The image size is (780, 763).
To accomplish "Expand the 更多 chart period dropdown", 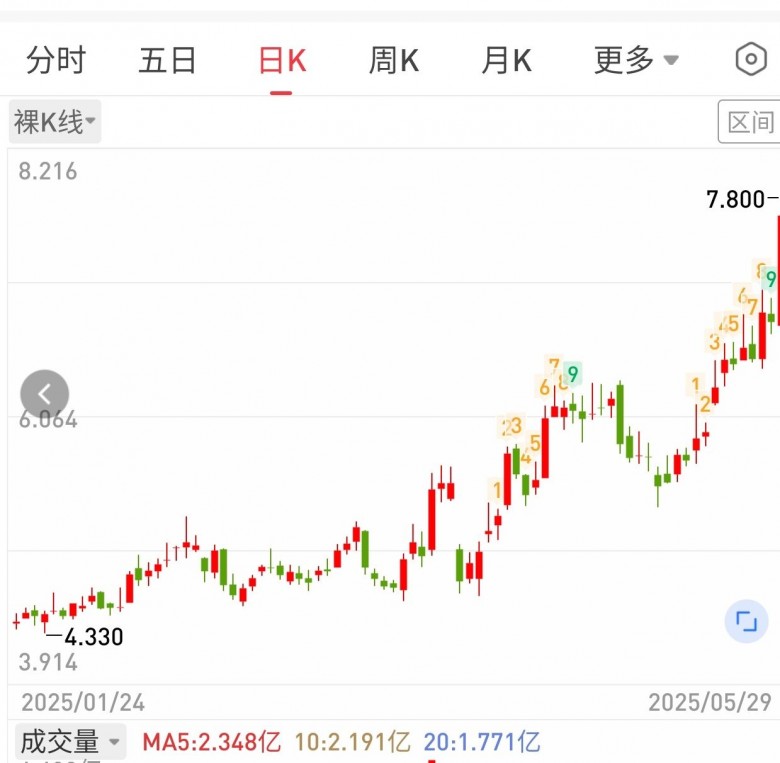I will [x=636, y=61].
